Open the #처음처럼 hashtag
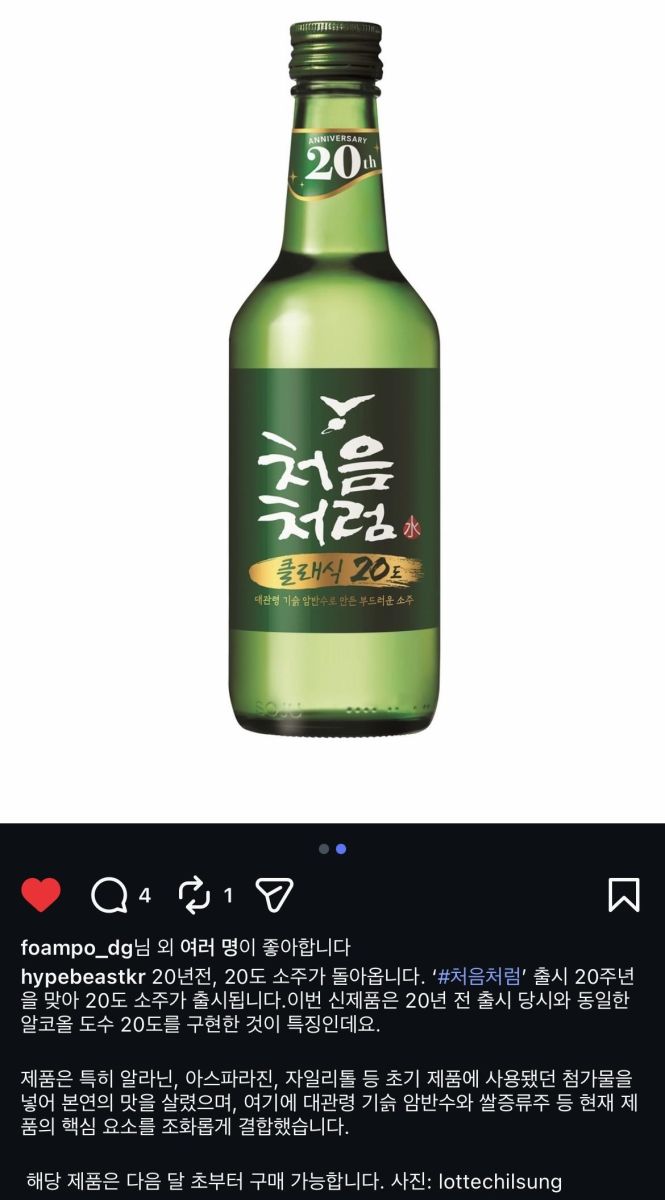Image resolution: width=665 pixels, height=1200 pixels. point(478,975)
